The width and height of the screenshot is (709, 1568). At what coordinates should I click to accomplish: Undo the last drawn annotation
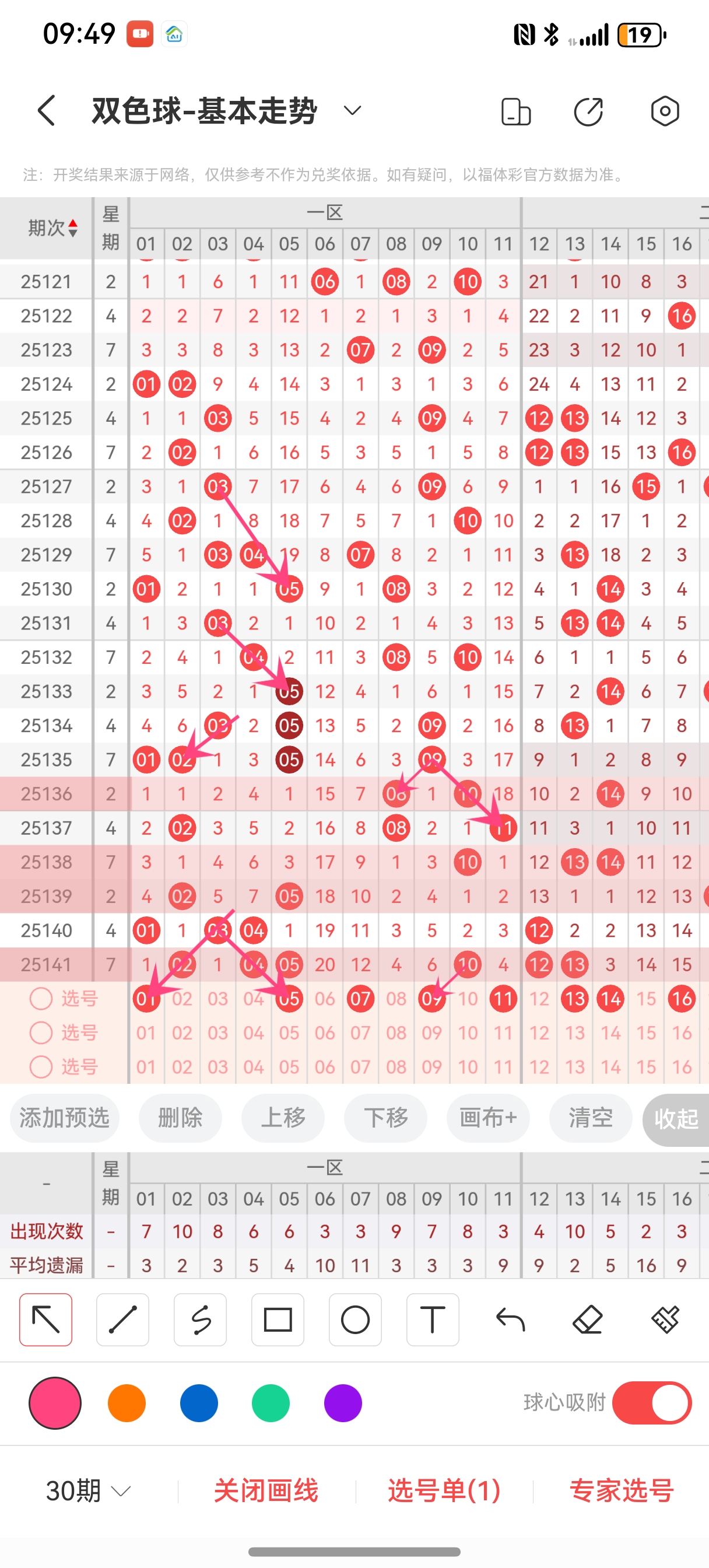click(510, 1319)
